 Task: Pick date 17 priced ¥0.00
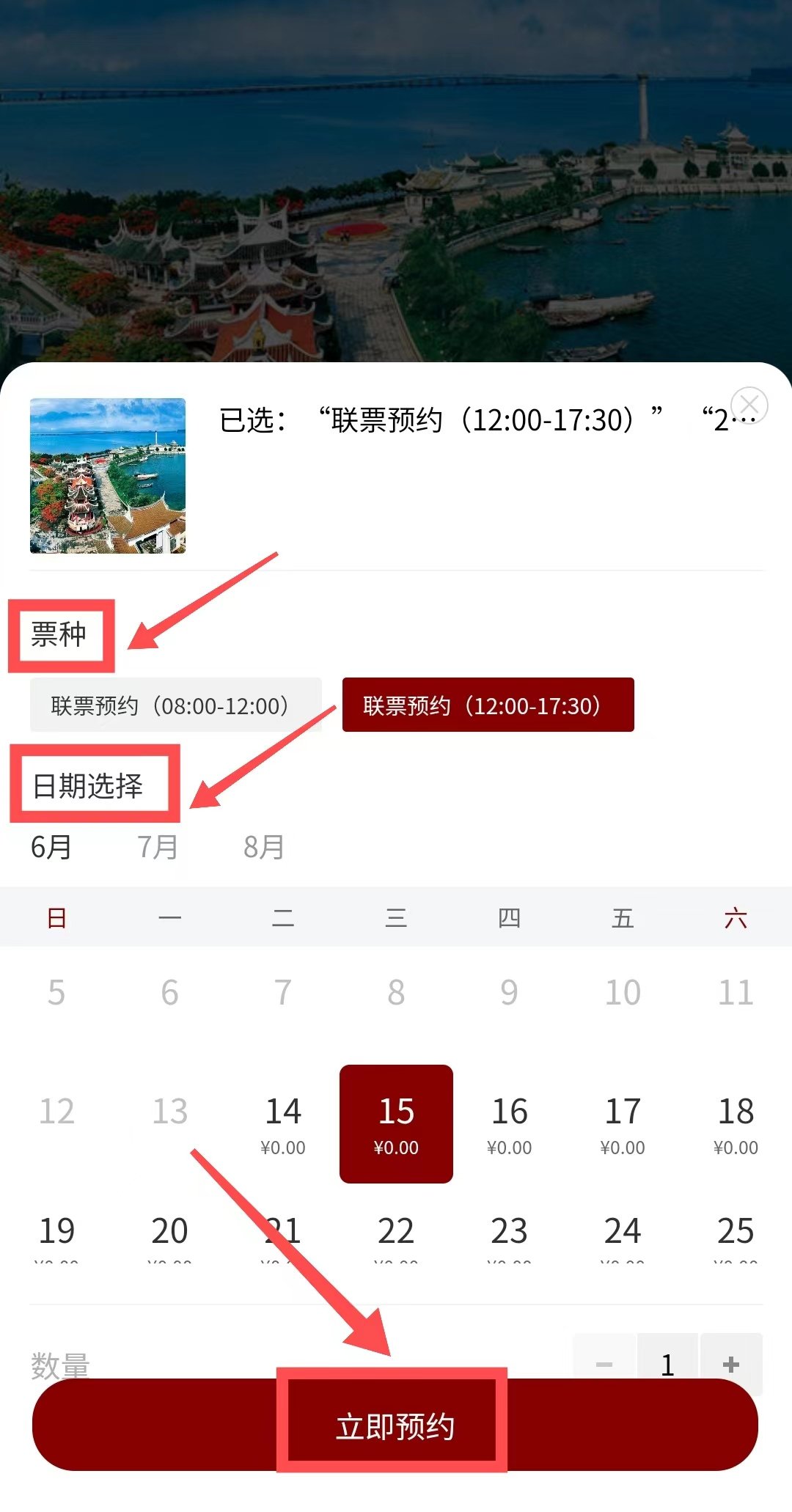[x=623, y=1123]
